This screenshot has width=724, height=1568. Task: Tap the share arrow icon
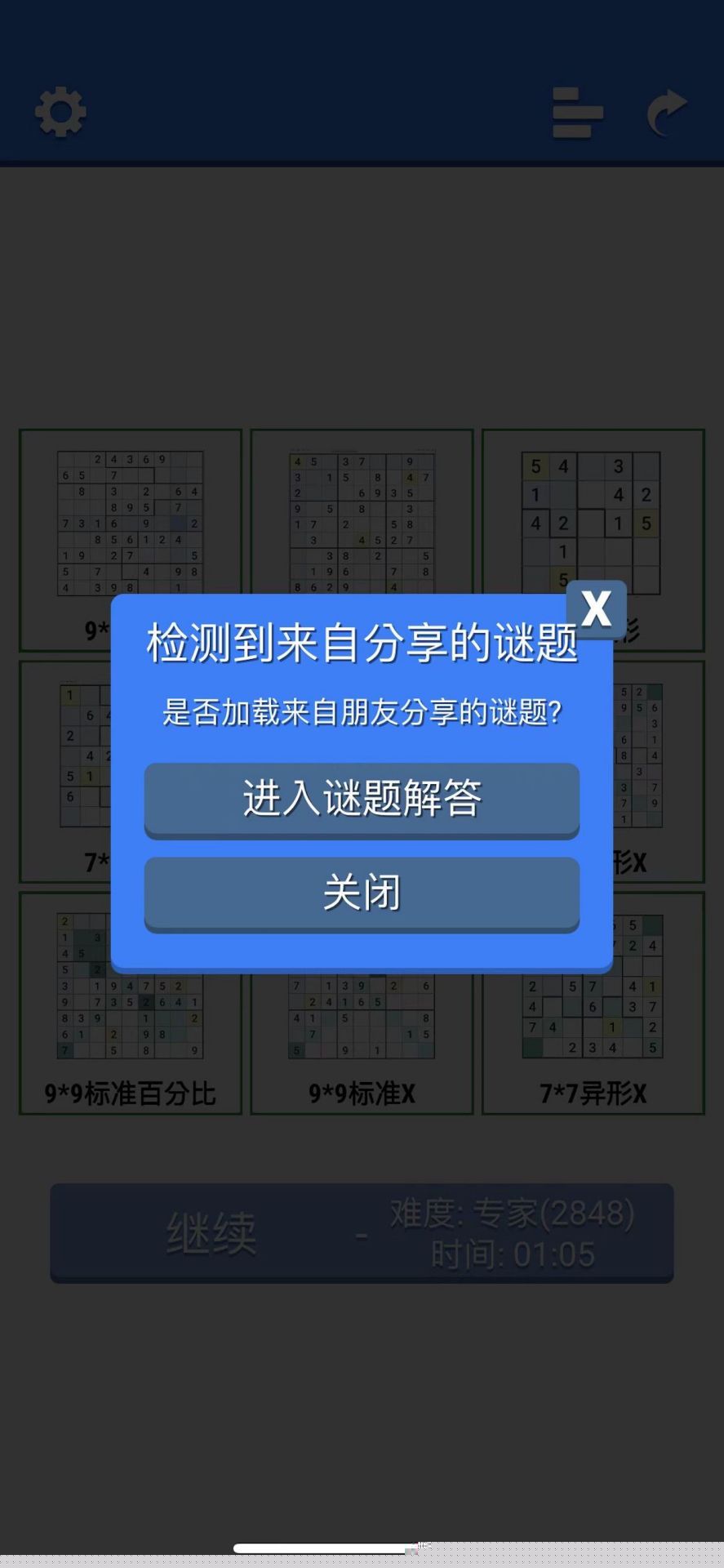[x=667, y=113]
